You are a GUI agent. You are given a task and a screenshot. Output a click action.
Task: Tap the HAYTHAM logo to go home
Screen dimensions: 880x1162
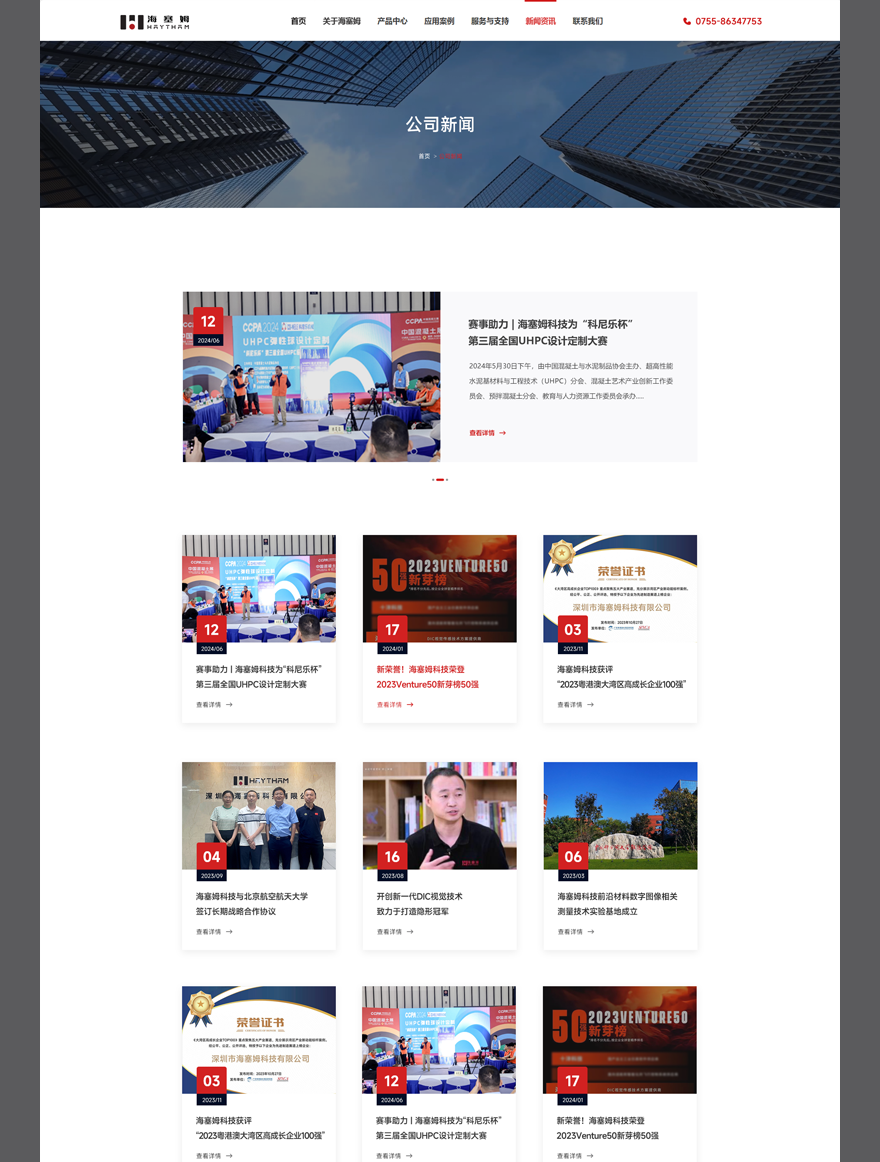click(x=154, y=21)
